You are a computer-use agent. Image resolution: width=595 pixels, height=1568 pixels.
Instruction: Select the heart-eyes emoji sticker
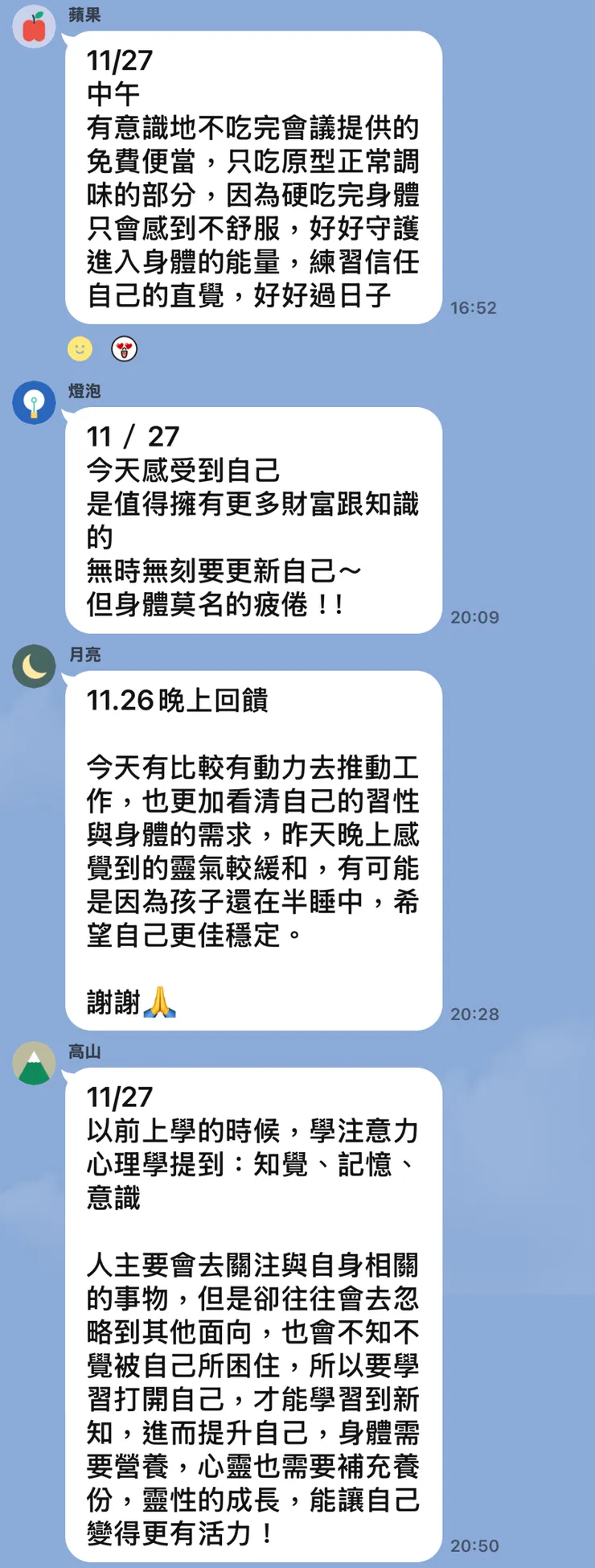(122, 349)
